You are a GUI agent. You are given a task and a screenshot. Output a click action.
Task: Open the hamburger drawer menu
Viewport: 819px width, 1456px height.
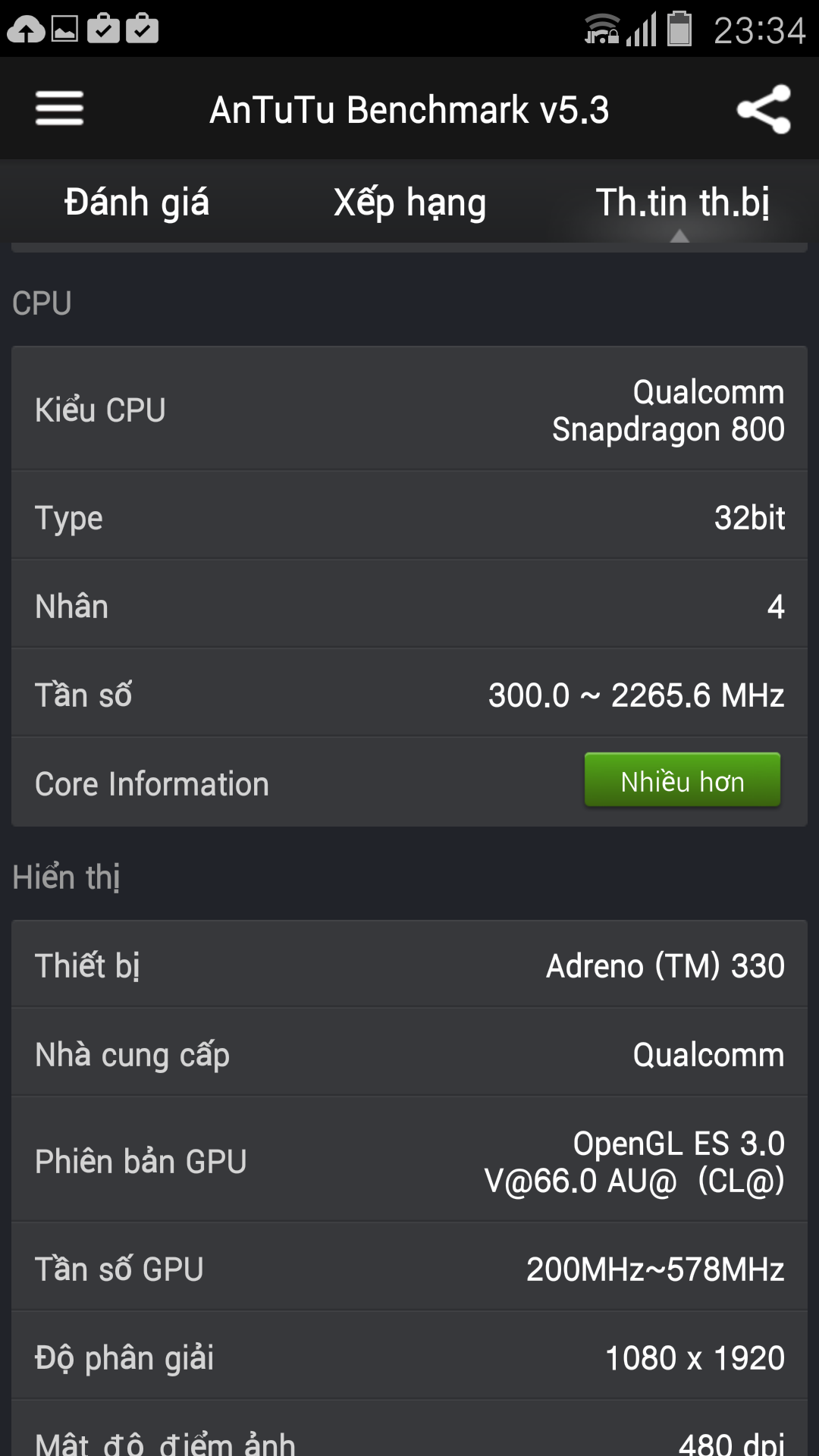[59, 108]
